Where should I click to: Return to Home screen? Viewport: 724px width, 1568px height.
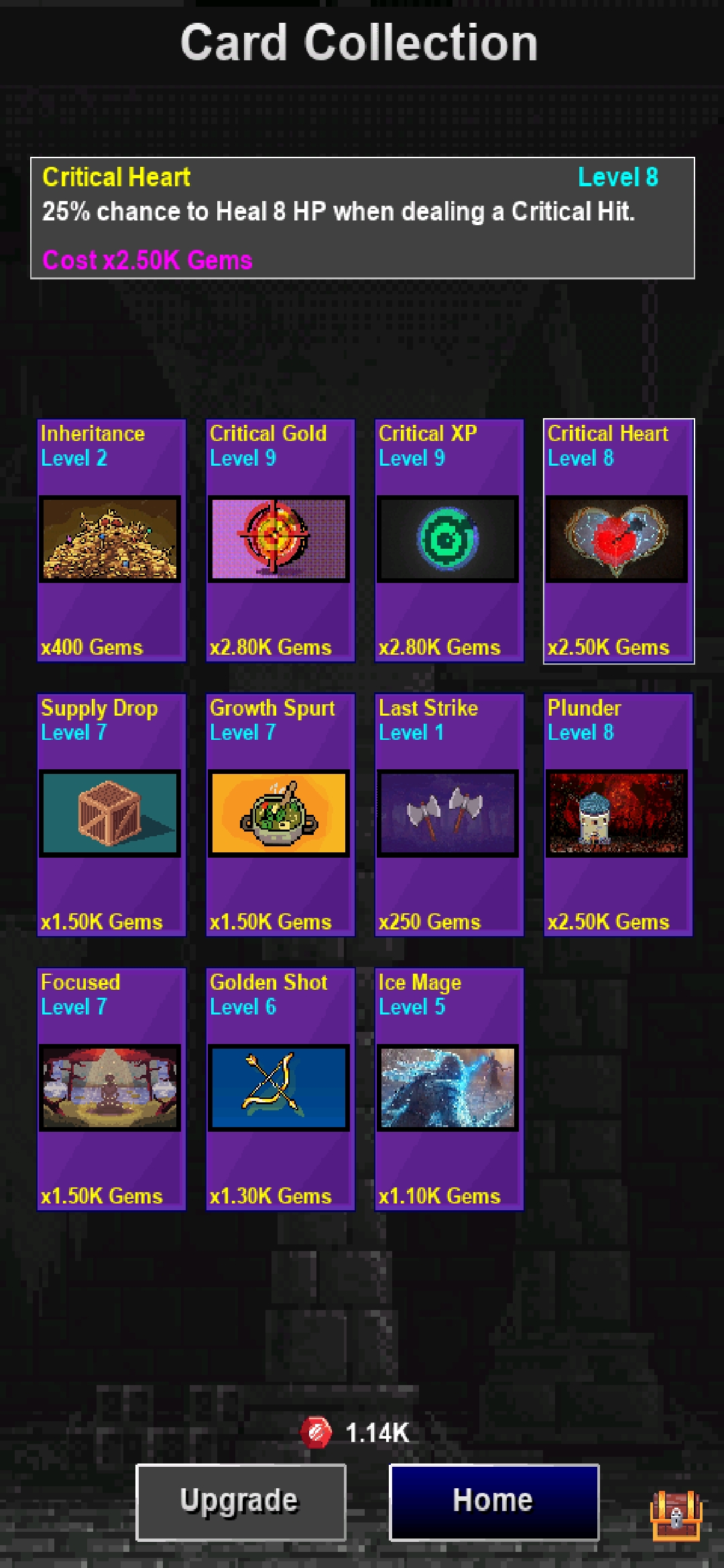point(494,1502)
